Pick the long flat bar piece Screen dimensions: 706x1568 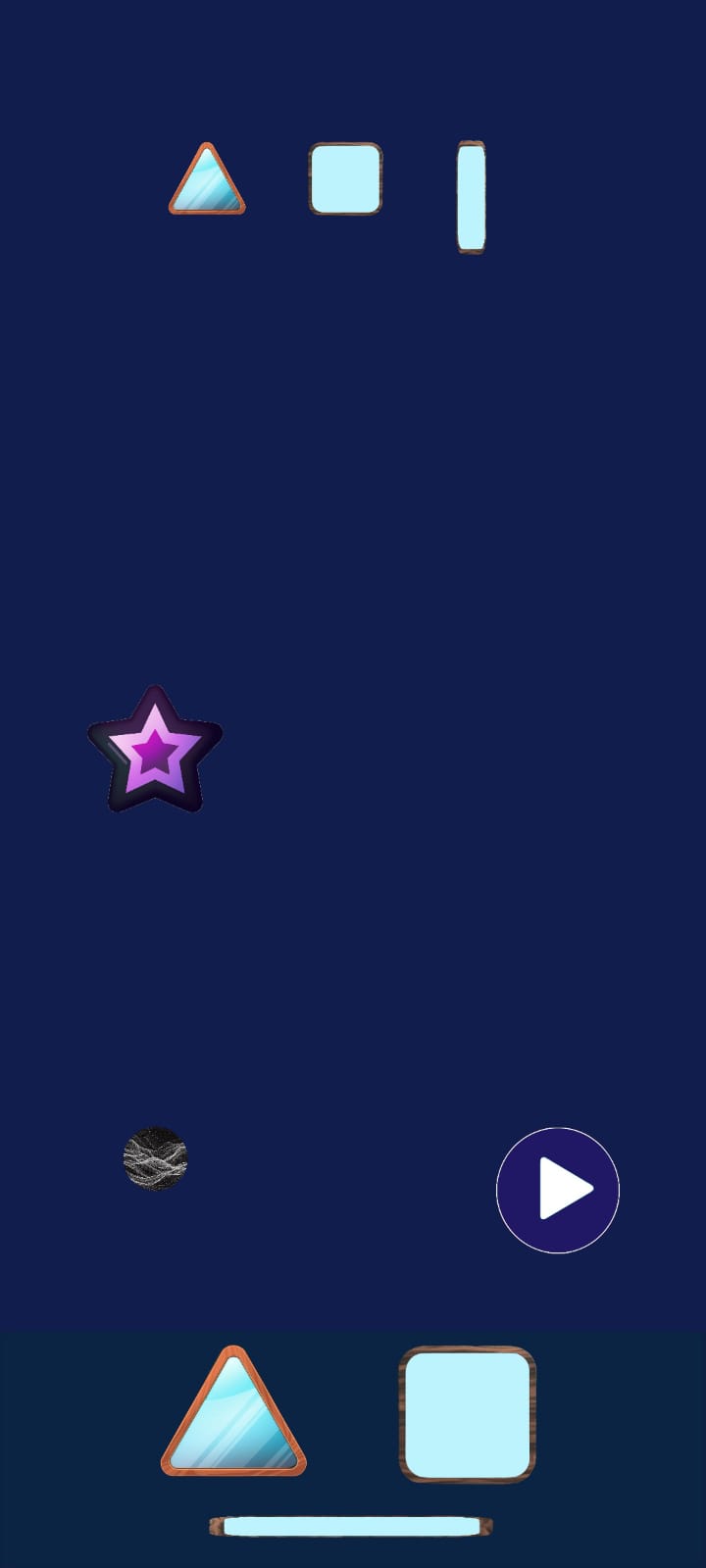pos(350,1526)
